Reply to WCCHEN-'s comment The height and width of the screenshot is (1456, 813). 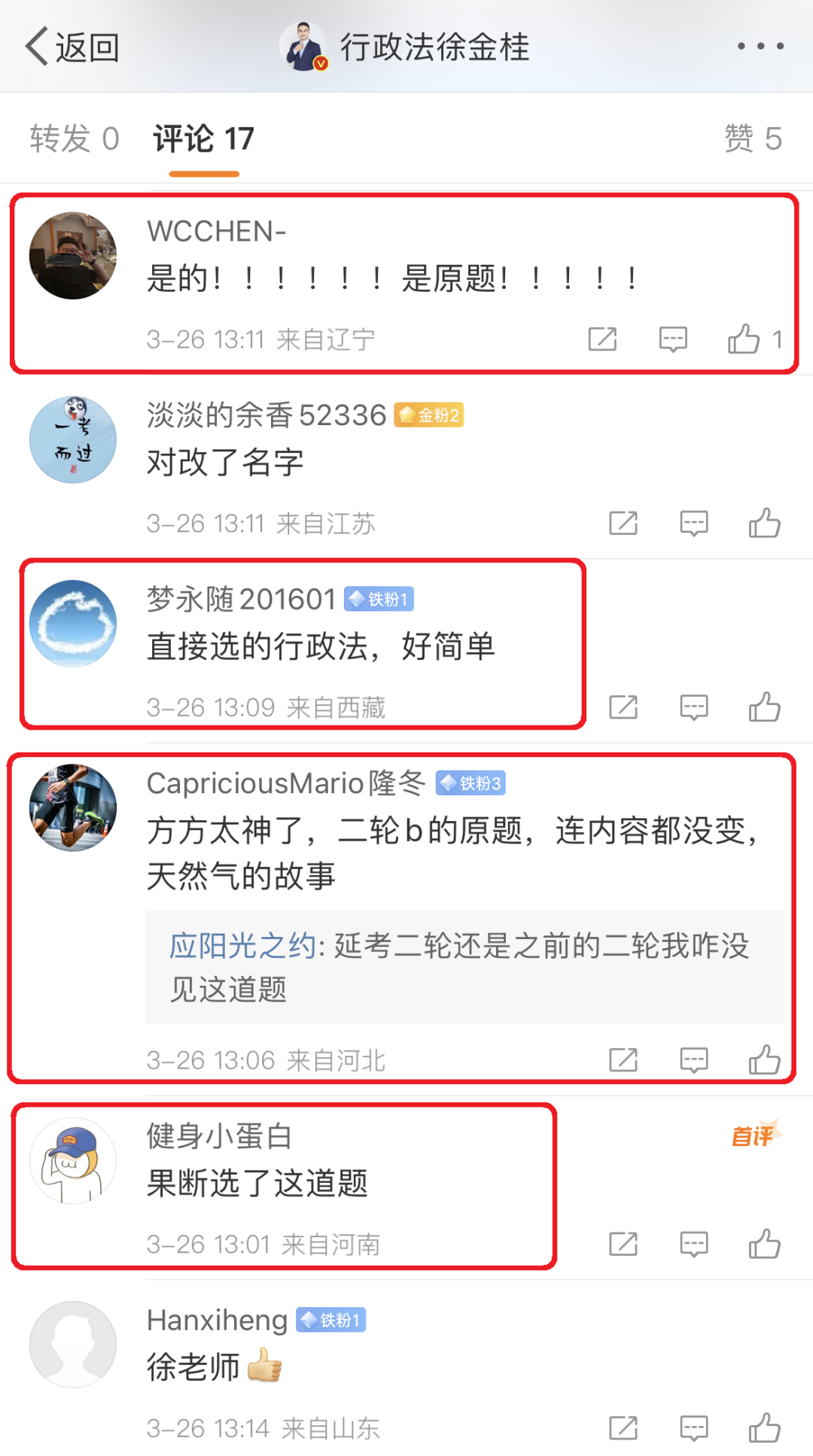(673, 339)
